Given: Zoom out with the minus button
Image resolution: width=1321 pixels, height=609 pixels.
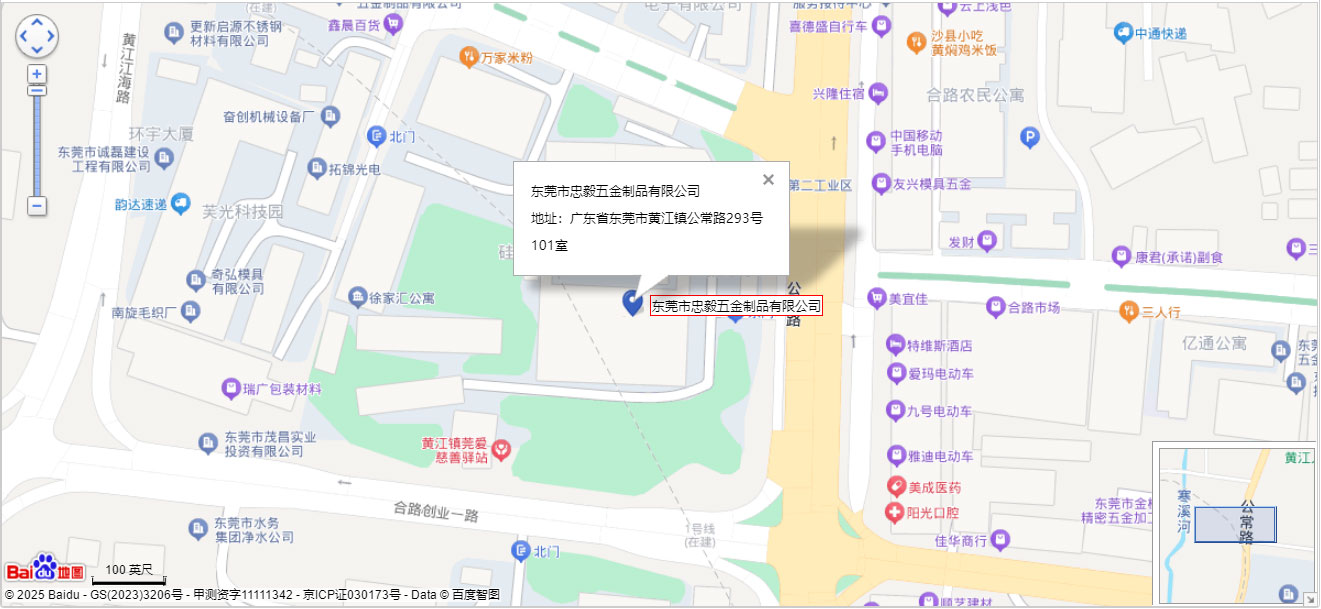Looking at the screenshot, I should [x=37, y=206].
